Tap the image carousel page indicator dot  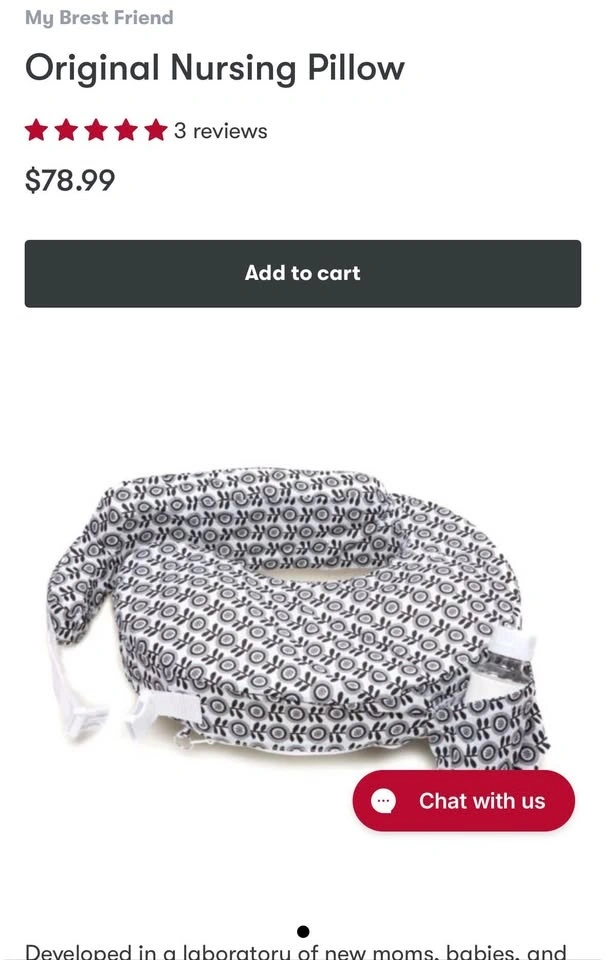click(303, 932)
